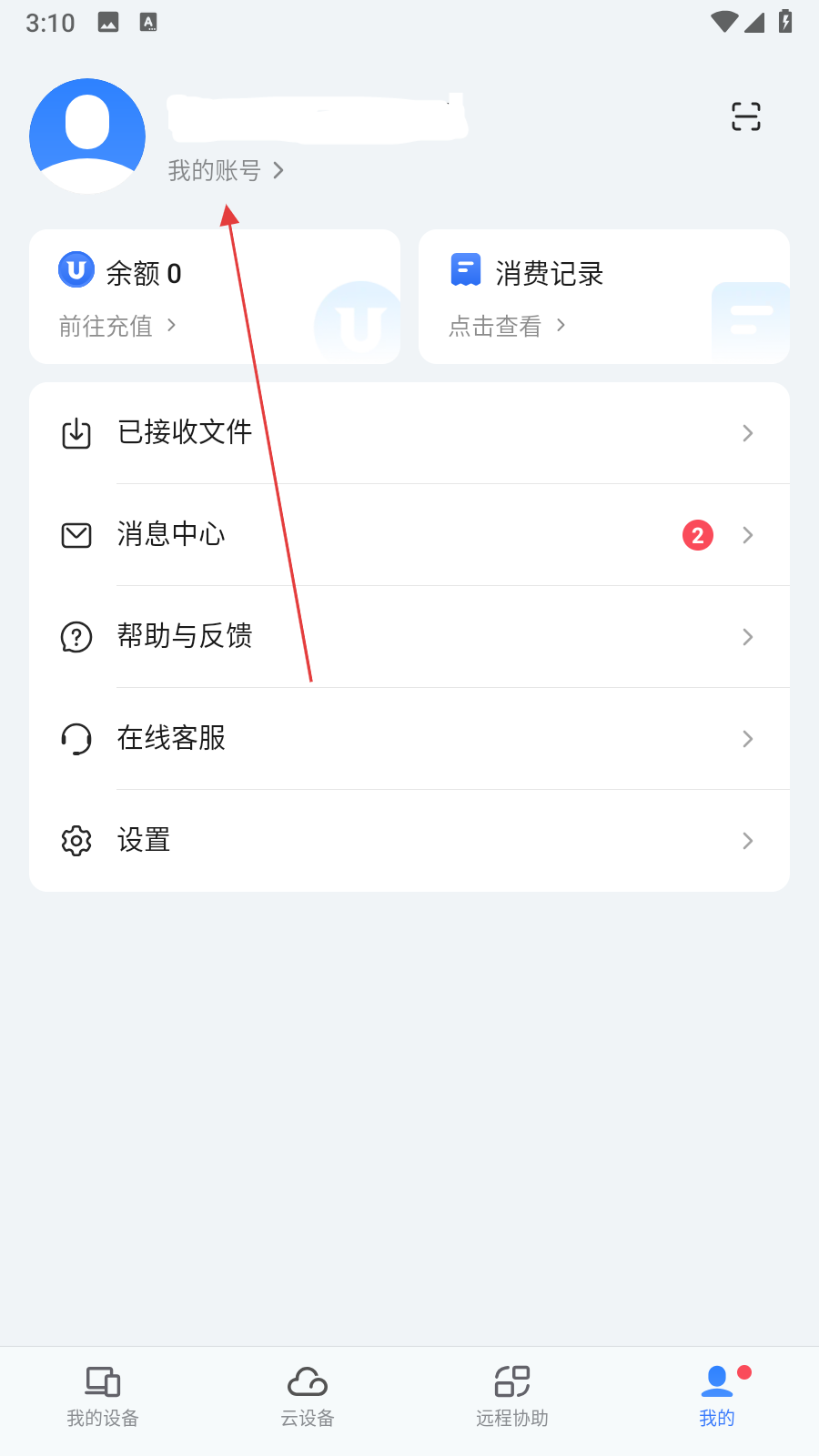The width and height of the screenshot is (819, 1456).
Task: Tap the profile avatar picture
Action: pyautogui.click(x=87, y=136)
